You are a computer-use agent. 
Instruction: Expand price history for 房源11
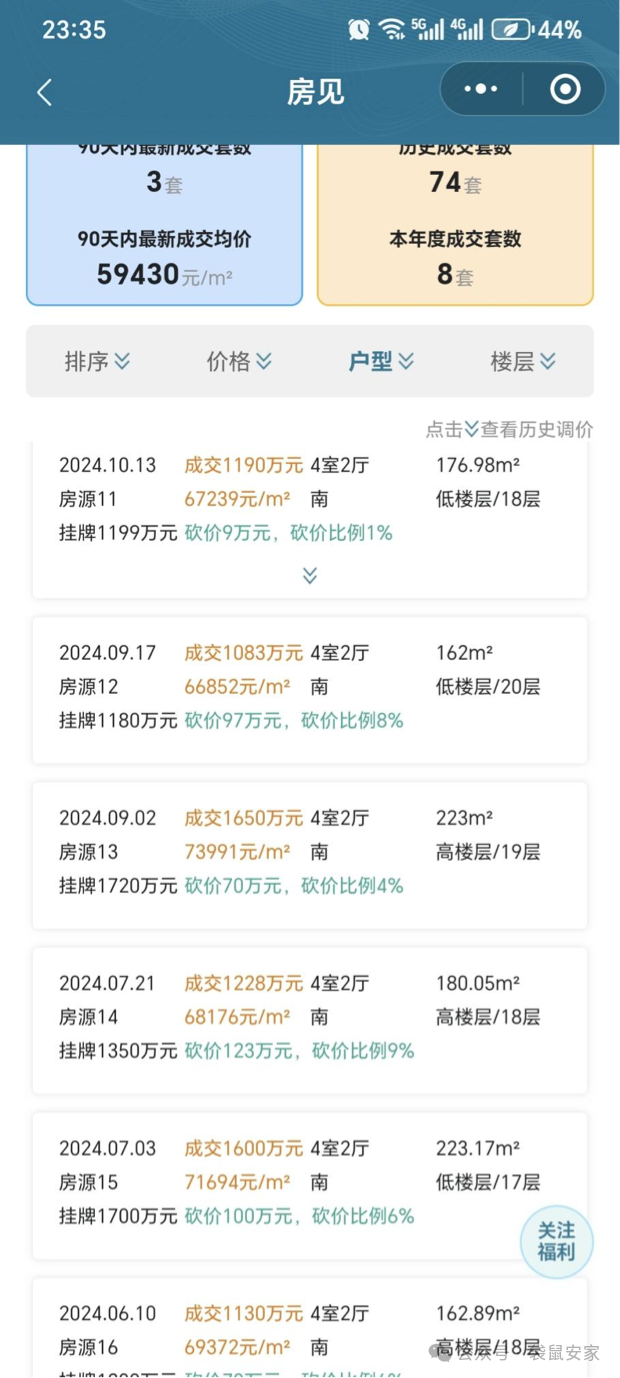point(310,575)
